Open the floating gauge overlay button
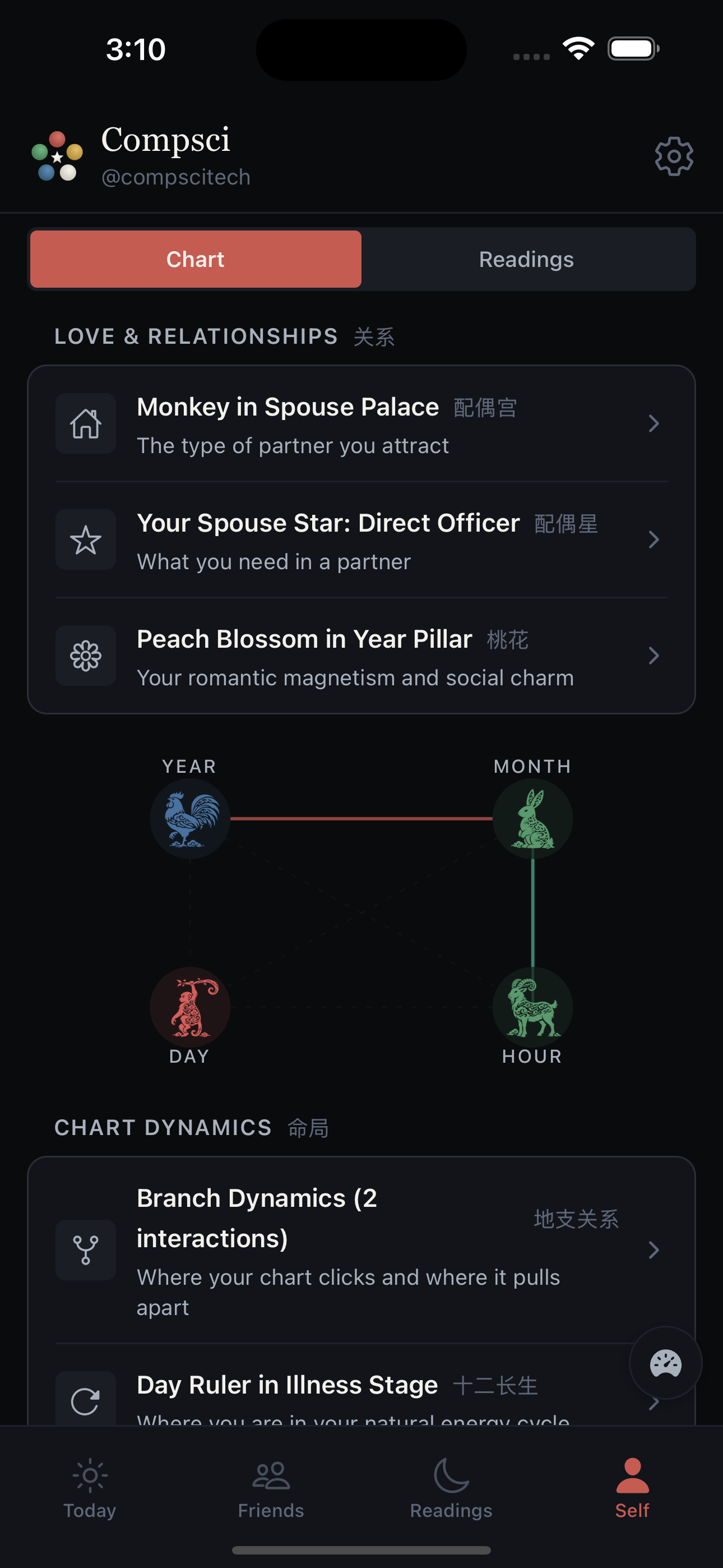This screenshot has height=1568, width=723. [x=665, y=1363]
